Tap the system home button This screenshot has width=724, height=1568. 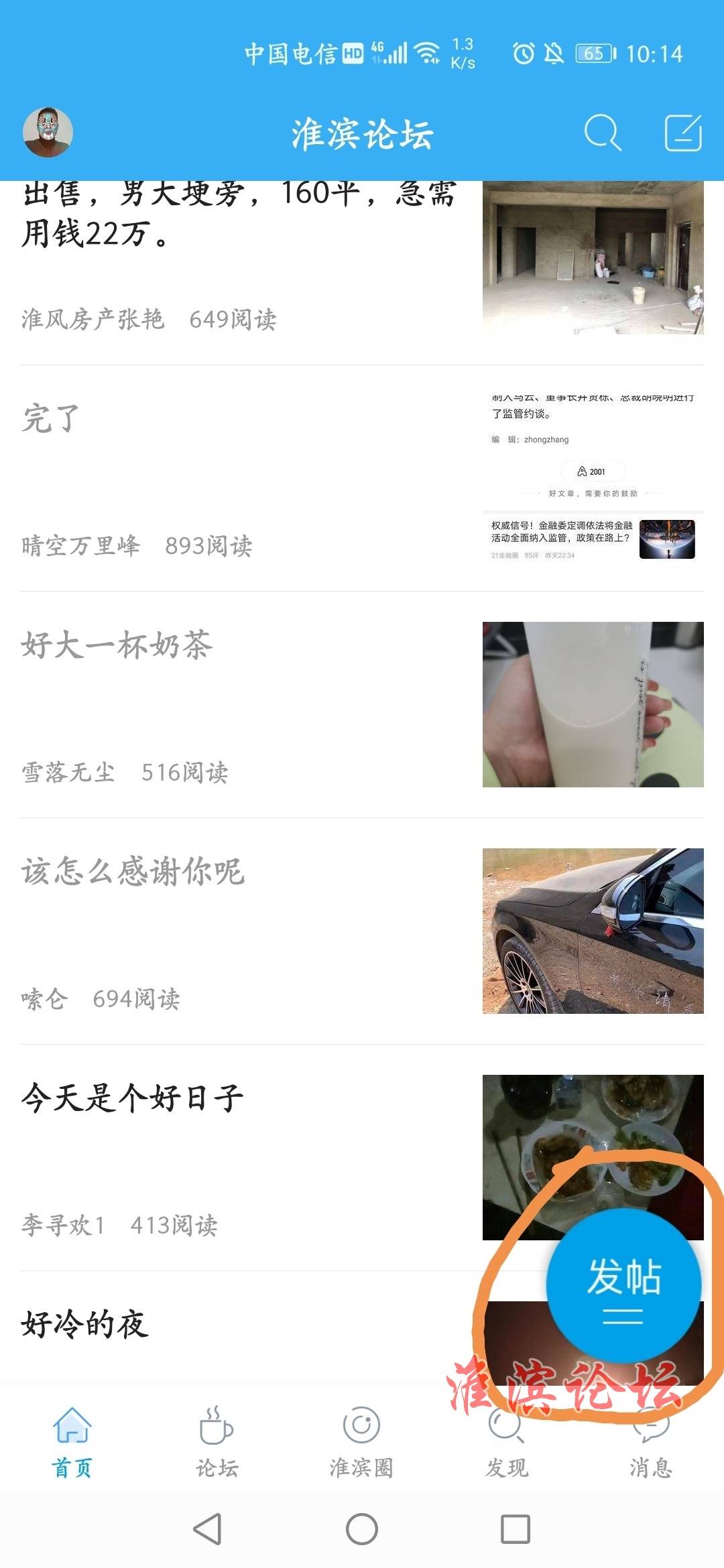point(362,1529)
